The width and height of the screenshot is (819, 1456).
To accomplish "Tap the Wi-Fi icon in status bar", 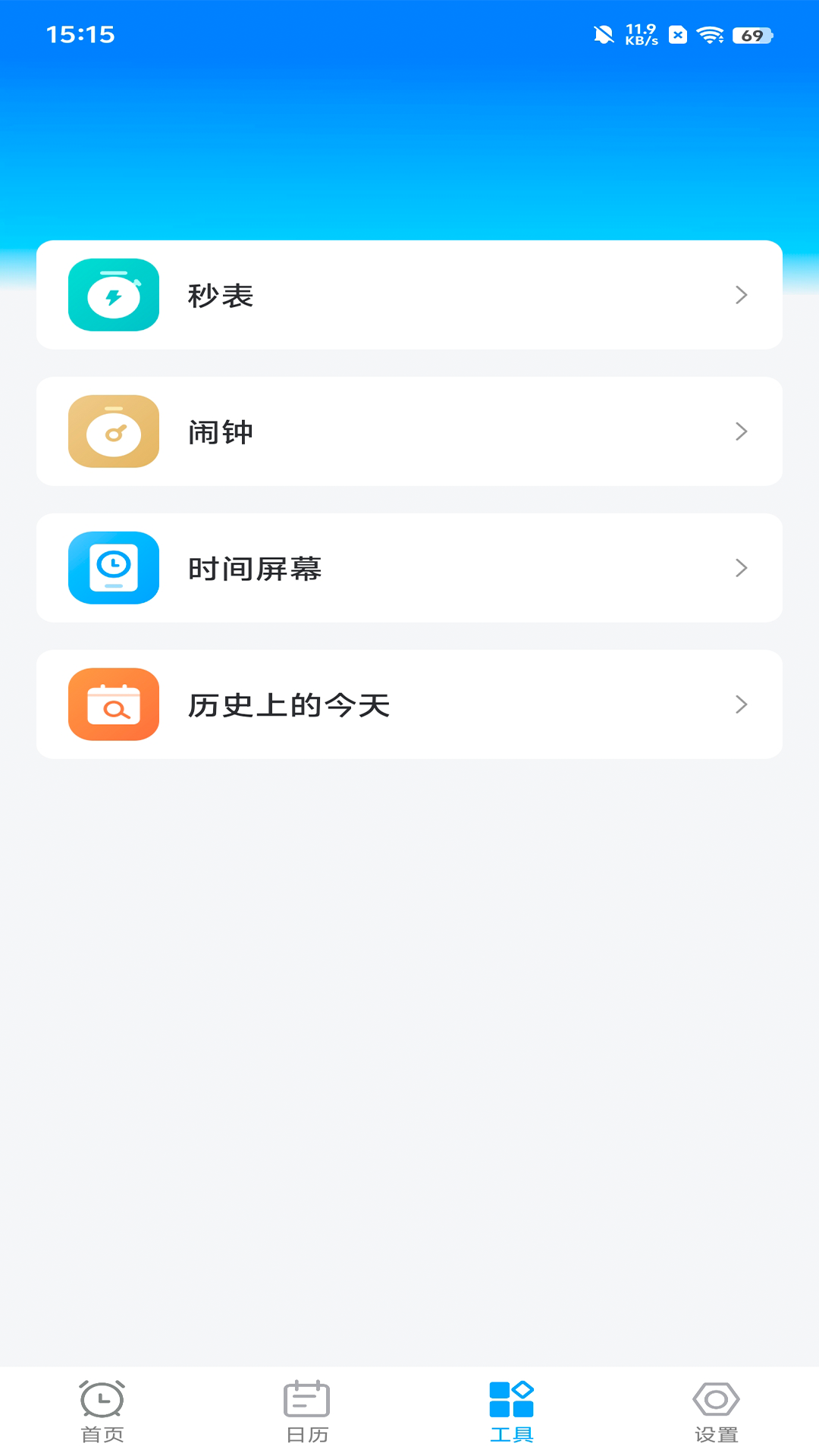I will pyautogui.click(x=711, y=34).
